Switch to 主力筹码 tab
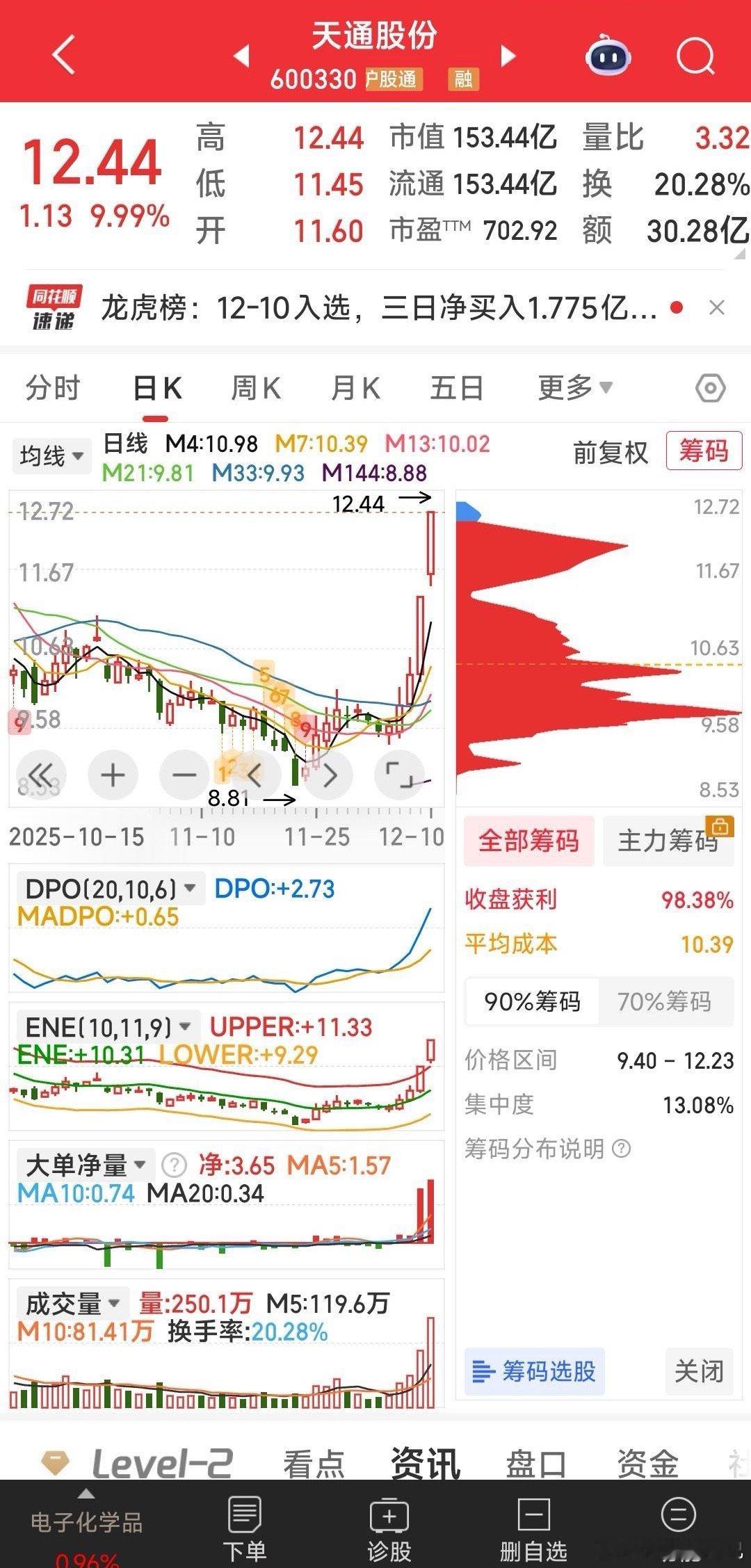 [668, 841]
